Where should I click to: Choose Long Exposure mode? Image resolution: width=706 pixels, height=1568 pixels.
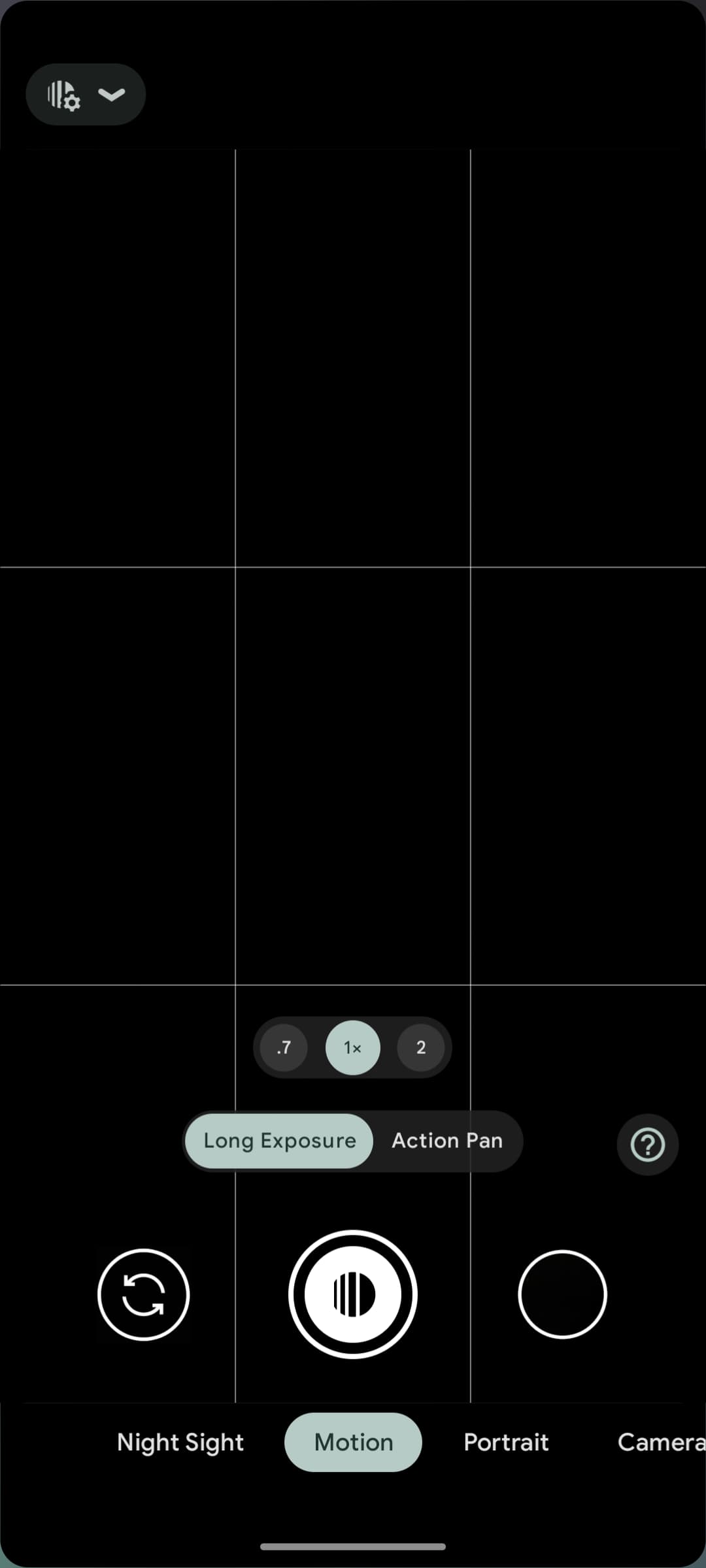(x=279, y=1141)
